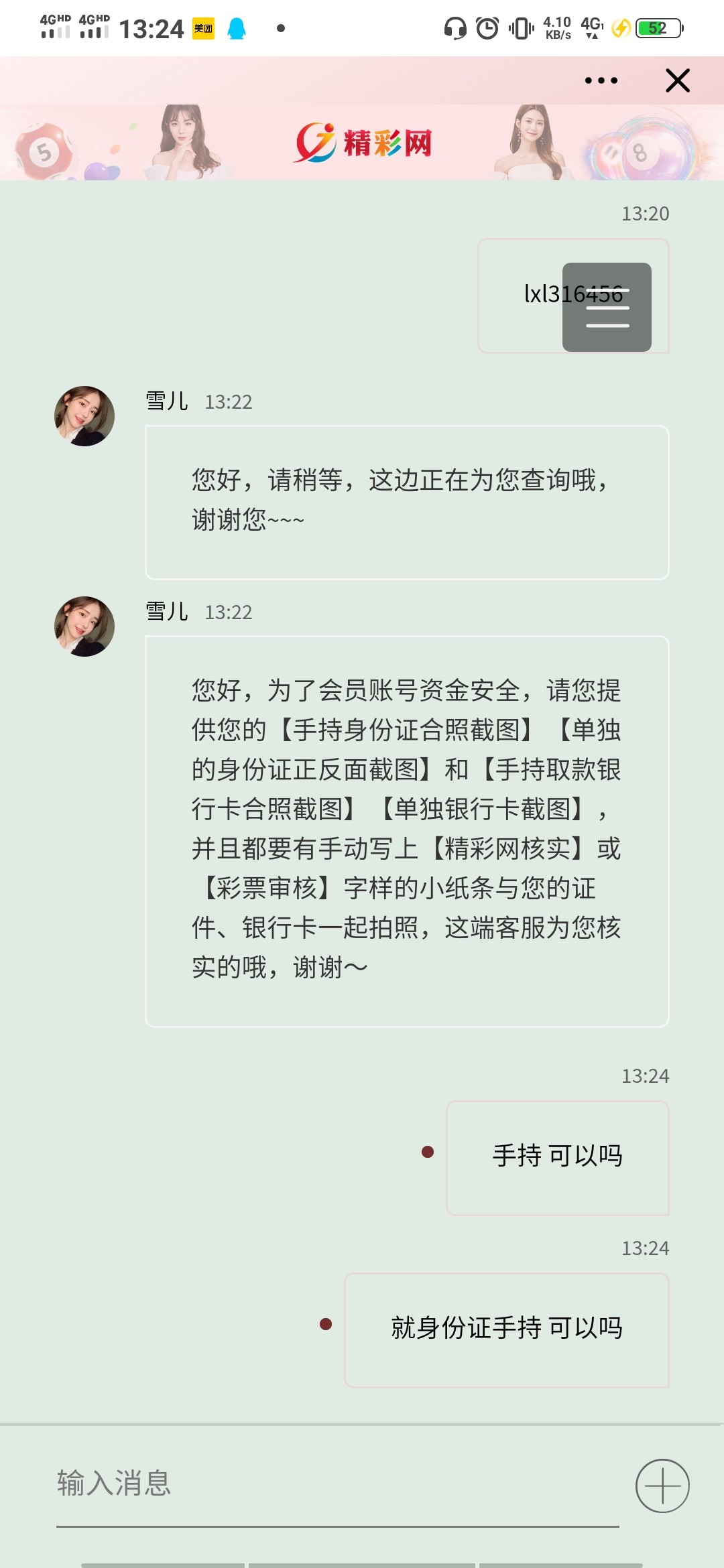Tap the battery indicator in the status bar

point(654,28)
